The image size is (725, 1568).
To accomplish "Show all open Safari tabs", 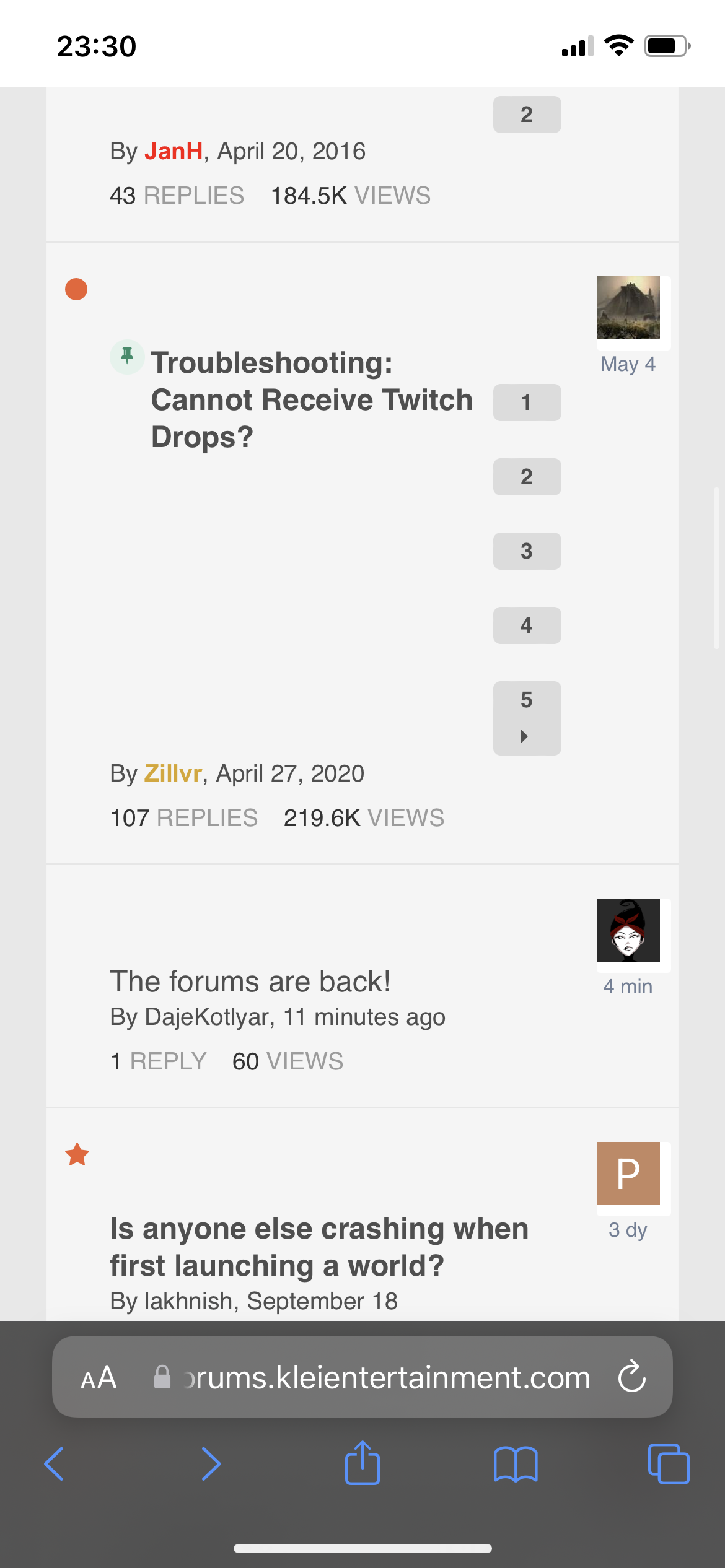I will pos(669,1464).
